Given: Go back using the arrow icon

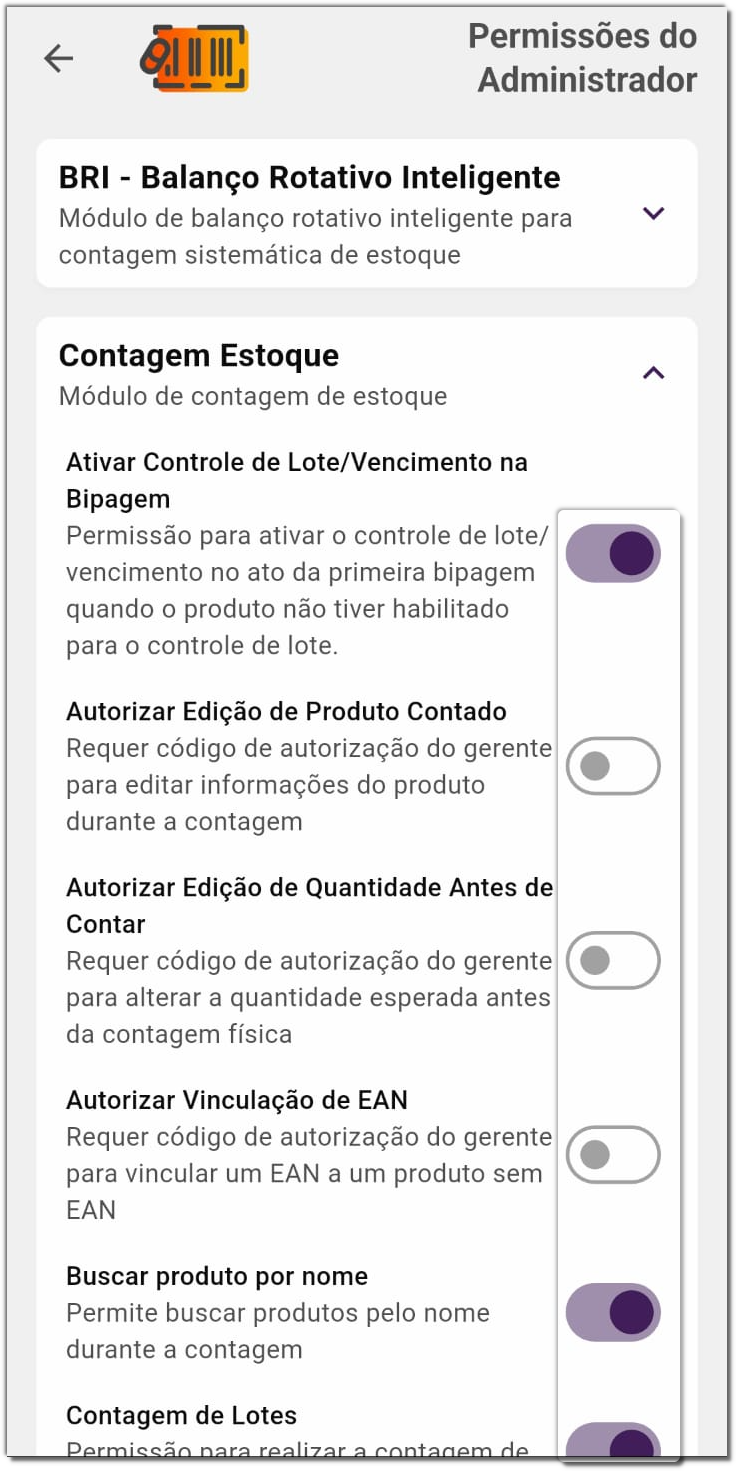Looking at the screenshot, I should 59,59.
